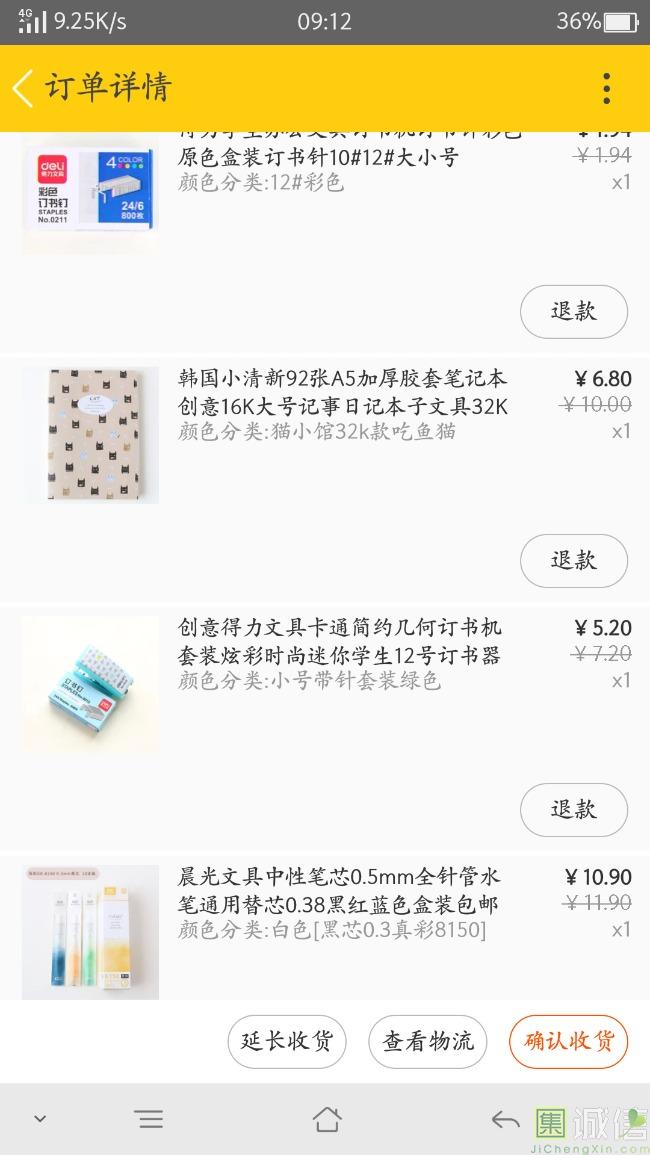The height and width of the screenshot is (1155, 650).
Task: Hide the navigation bar with the down chevron
Action: point(41,1119)
